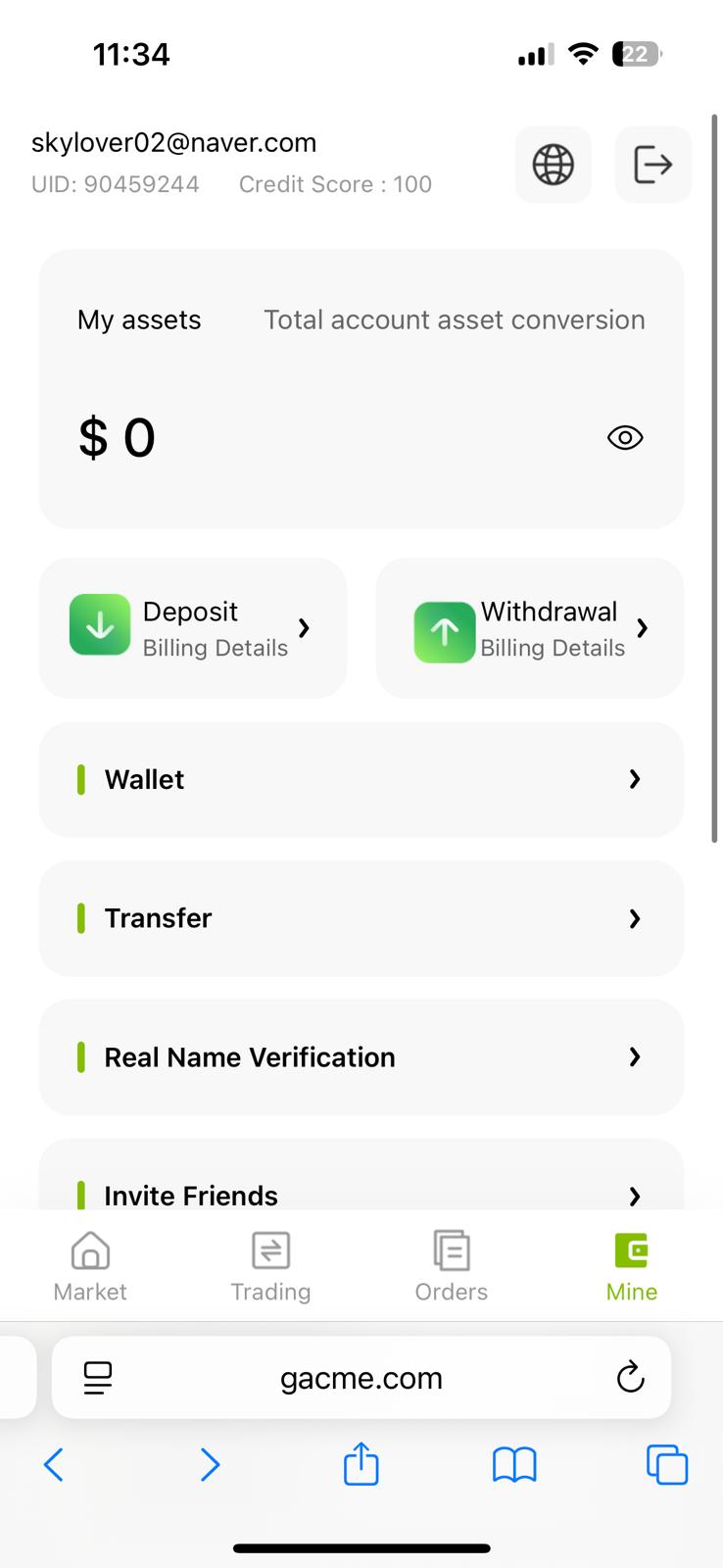723x1568 pixels.
Task: Select the Mine tab
Action: [x=632, y=1267]
